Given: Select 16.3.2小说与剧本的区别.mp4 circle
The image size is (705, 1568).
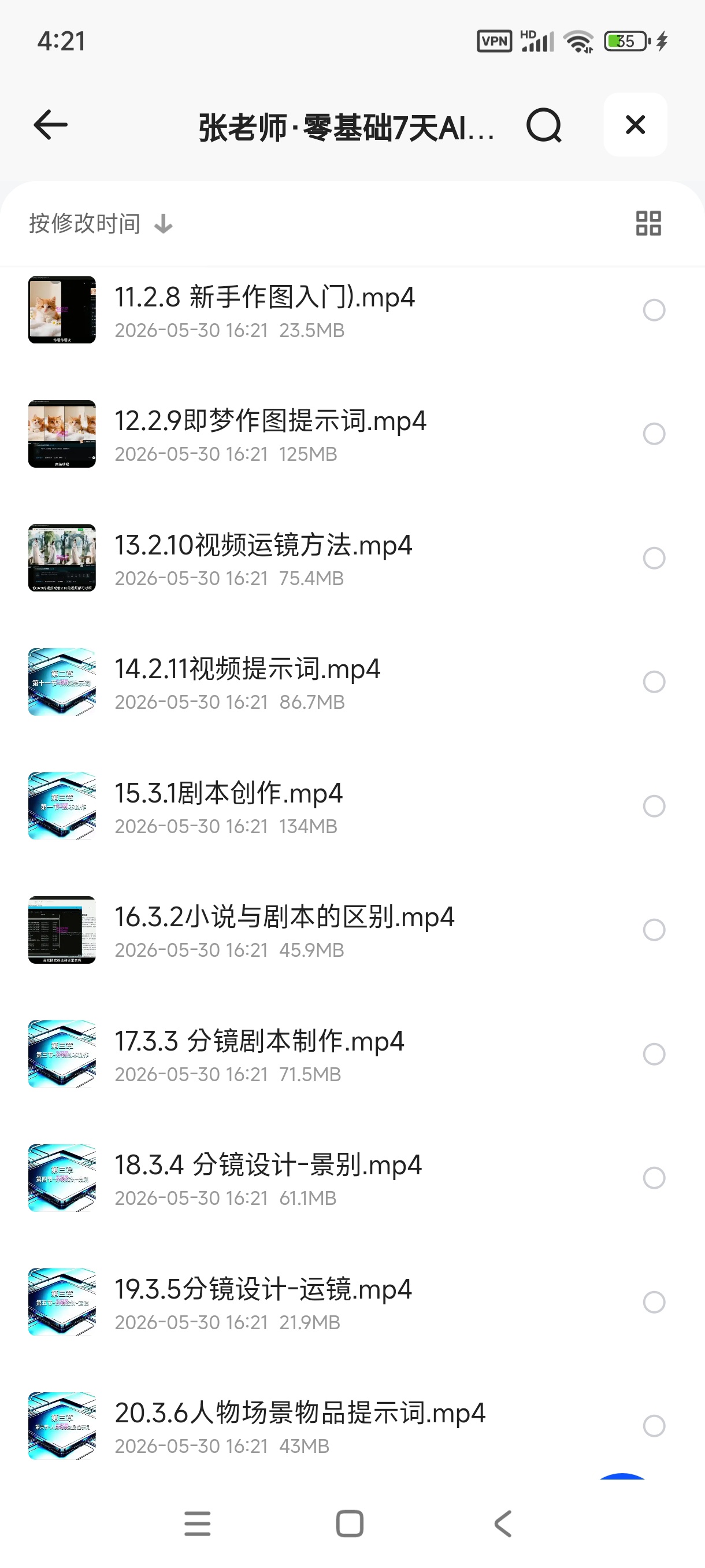Looking at the screenshot, I should coord(654,930).
